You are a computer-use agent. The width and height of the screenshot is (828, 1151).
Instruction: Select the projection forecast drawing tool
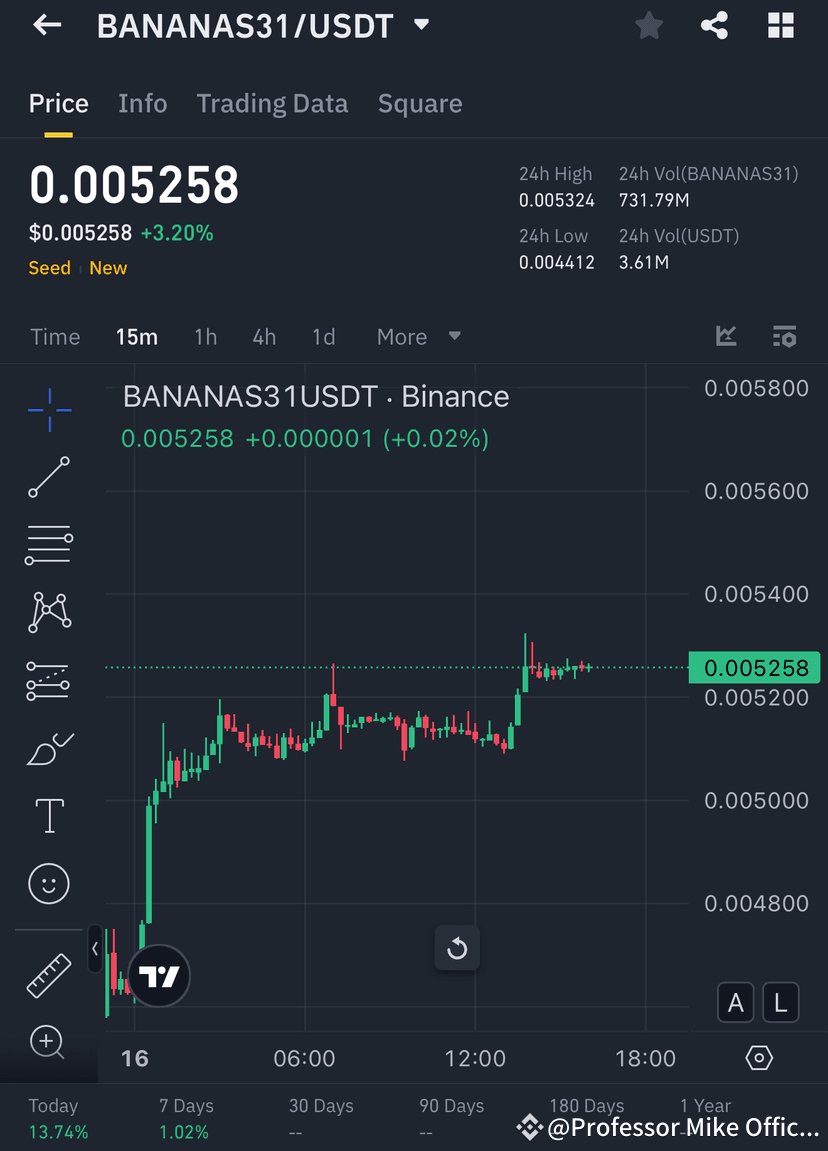point(48,681)
